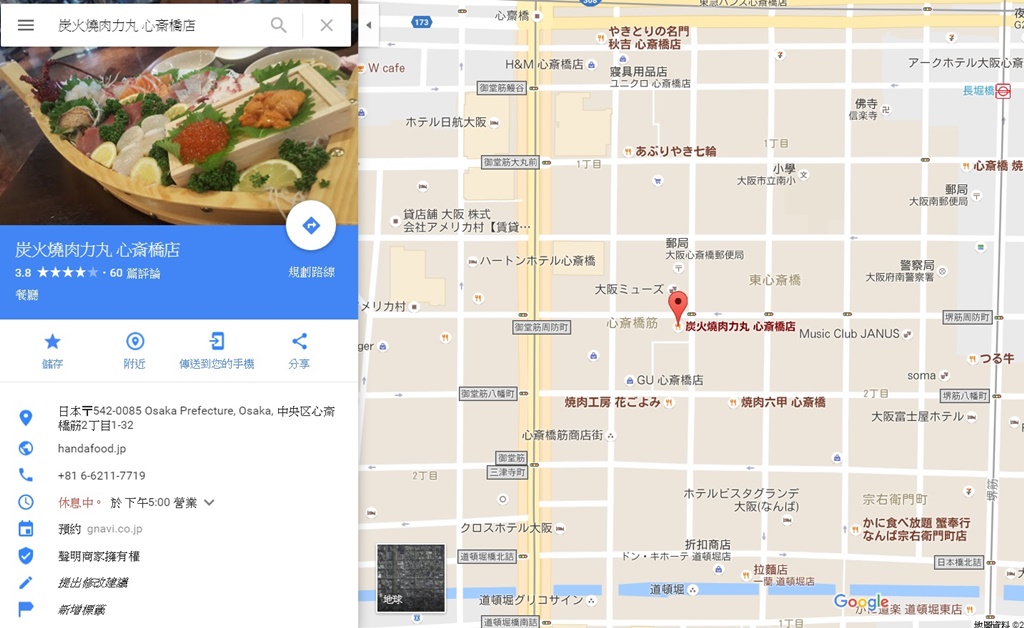Open the handafood.jp website
The width and height of the screenshot is (1024, 628).
pyautogui.click(x=92, y=449)
